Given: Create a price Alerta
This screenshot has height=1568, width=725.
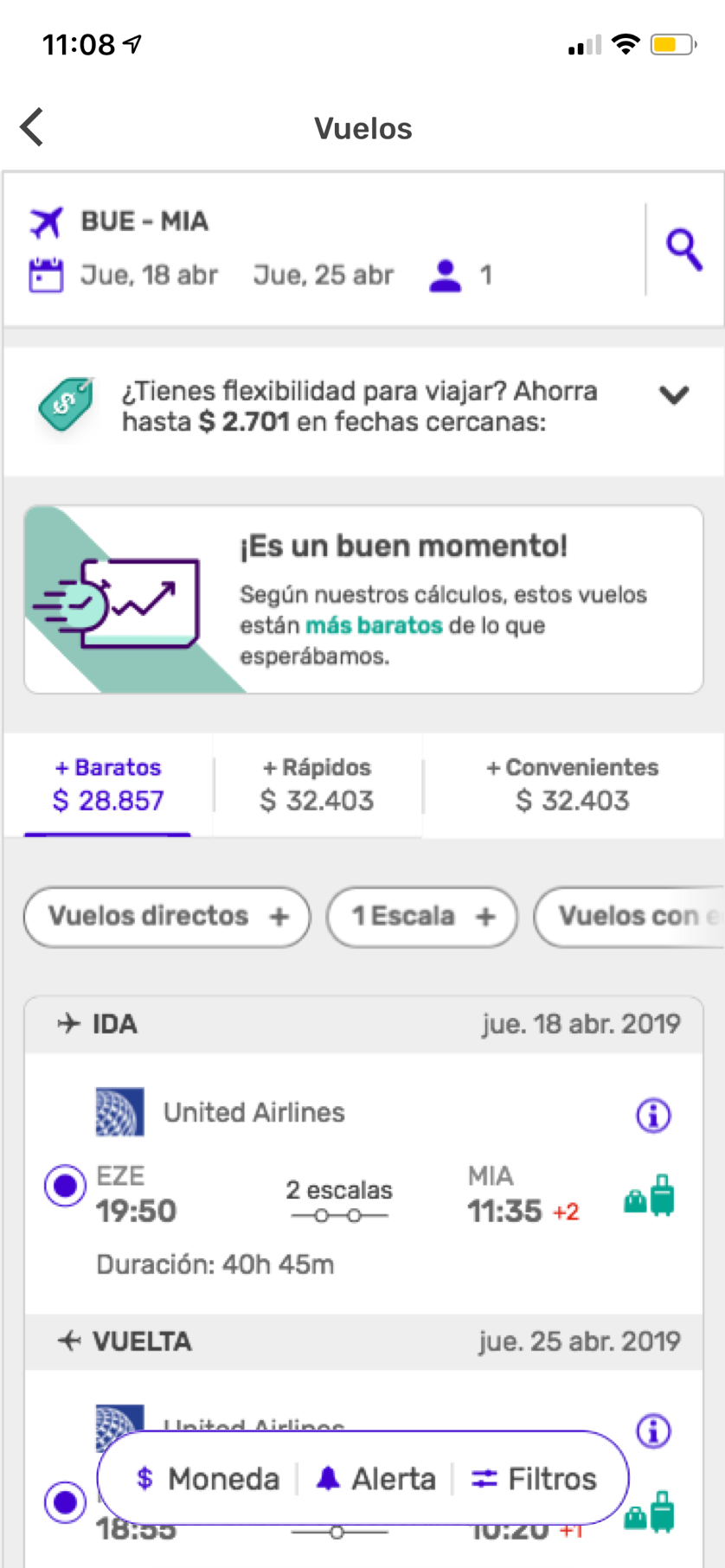Looking at the screenshot, I should coord(376,1479).
